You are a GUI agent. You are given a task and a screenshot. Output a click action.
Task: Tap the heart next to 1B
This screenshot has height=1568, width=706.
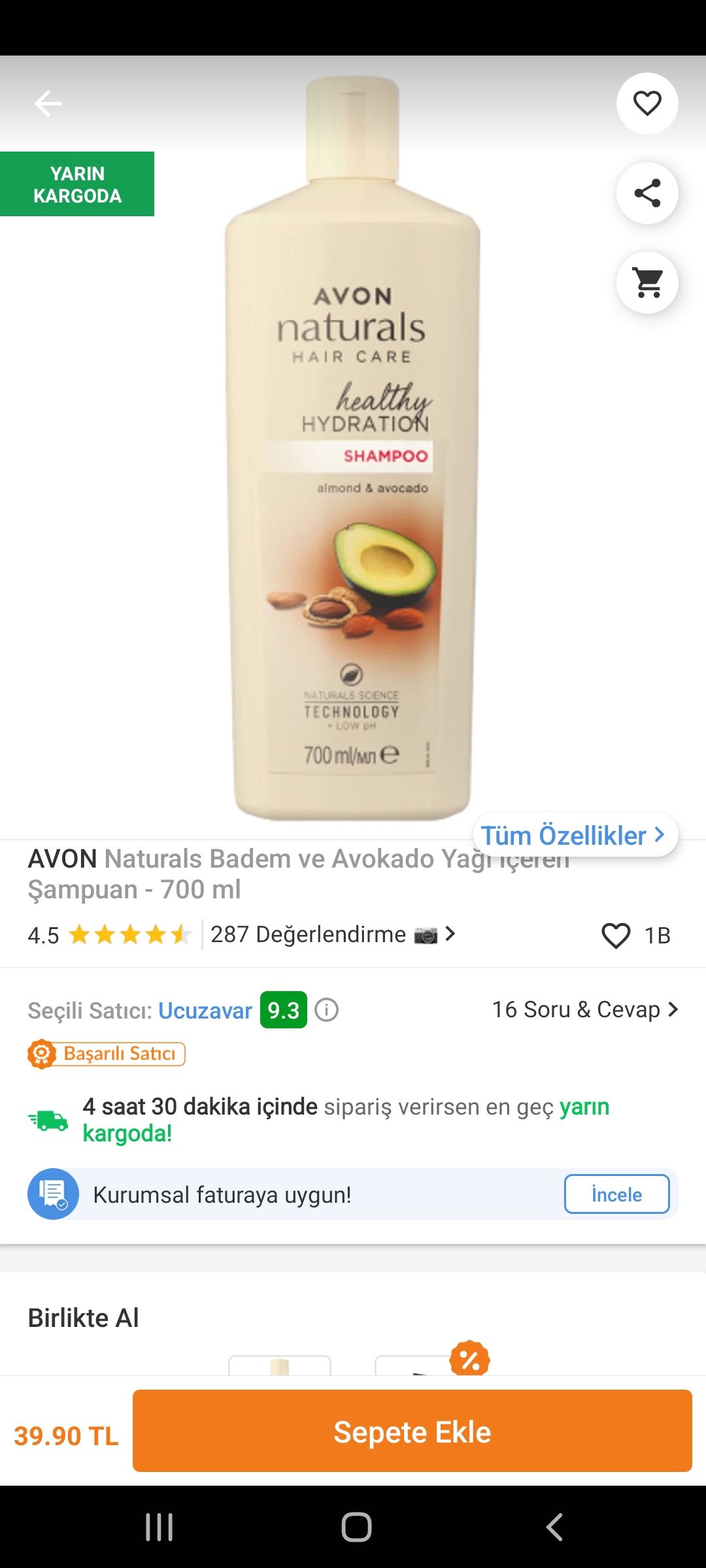[616, 936]
